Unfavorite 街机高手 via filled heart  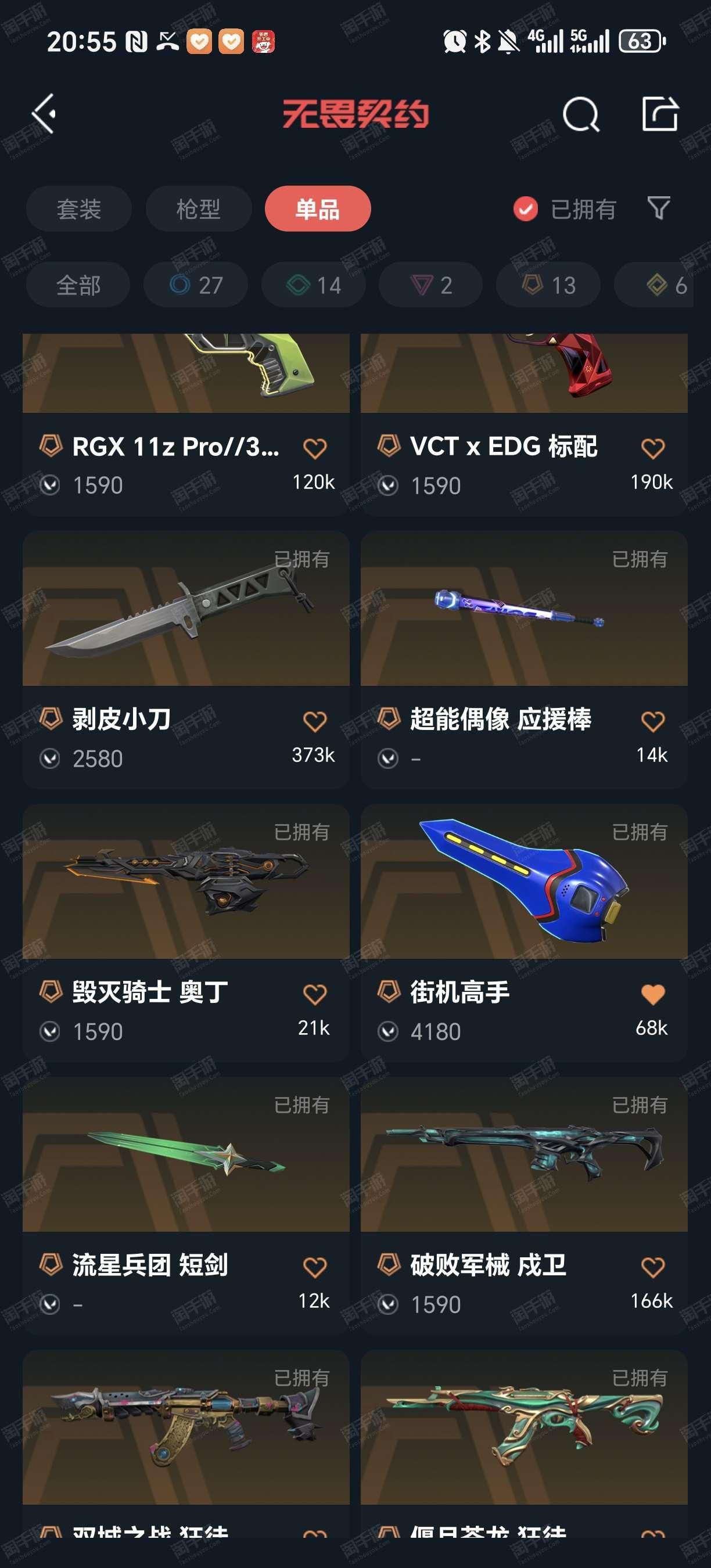click(652, 995)
